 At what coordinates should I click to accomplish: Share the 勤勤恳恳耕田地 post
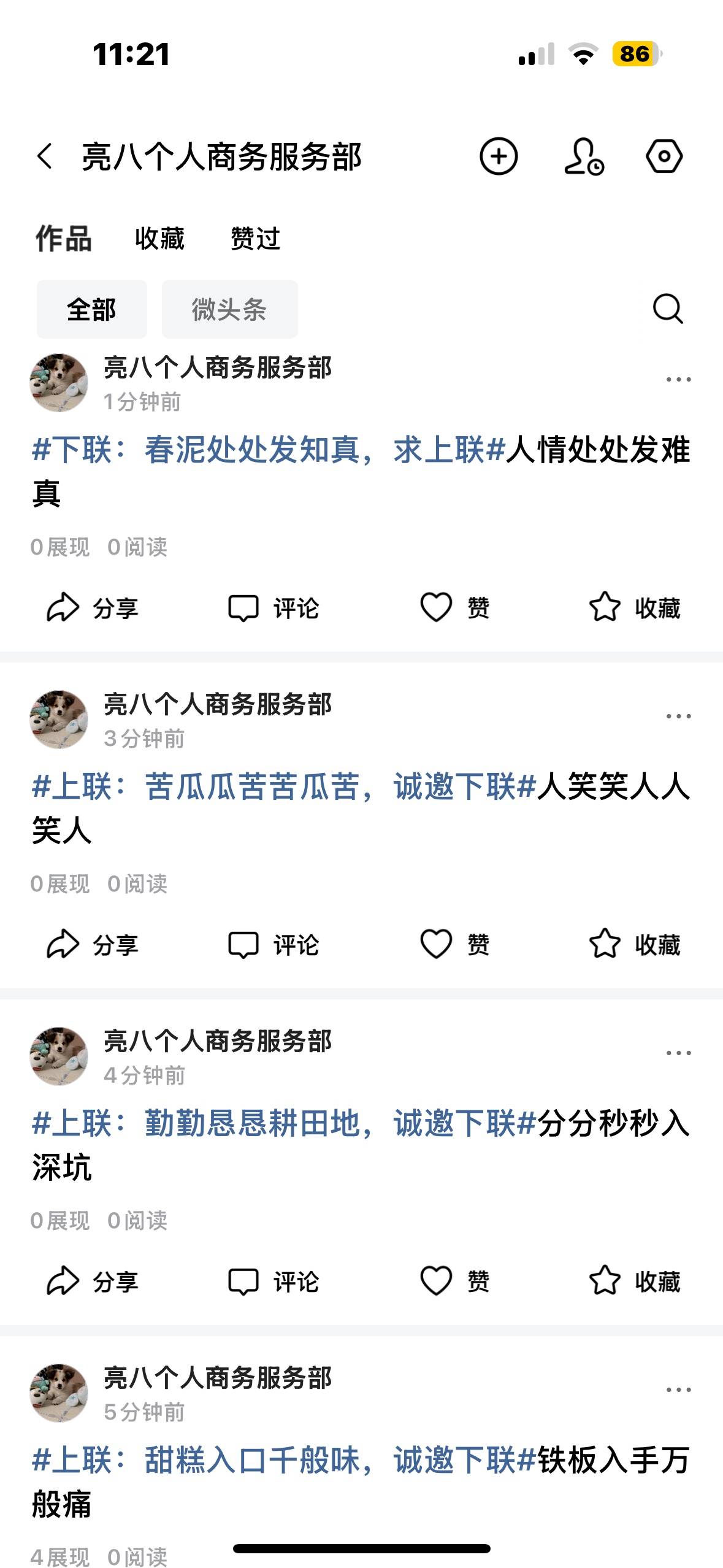point(92,1282)
